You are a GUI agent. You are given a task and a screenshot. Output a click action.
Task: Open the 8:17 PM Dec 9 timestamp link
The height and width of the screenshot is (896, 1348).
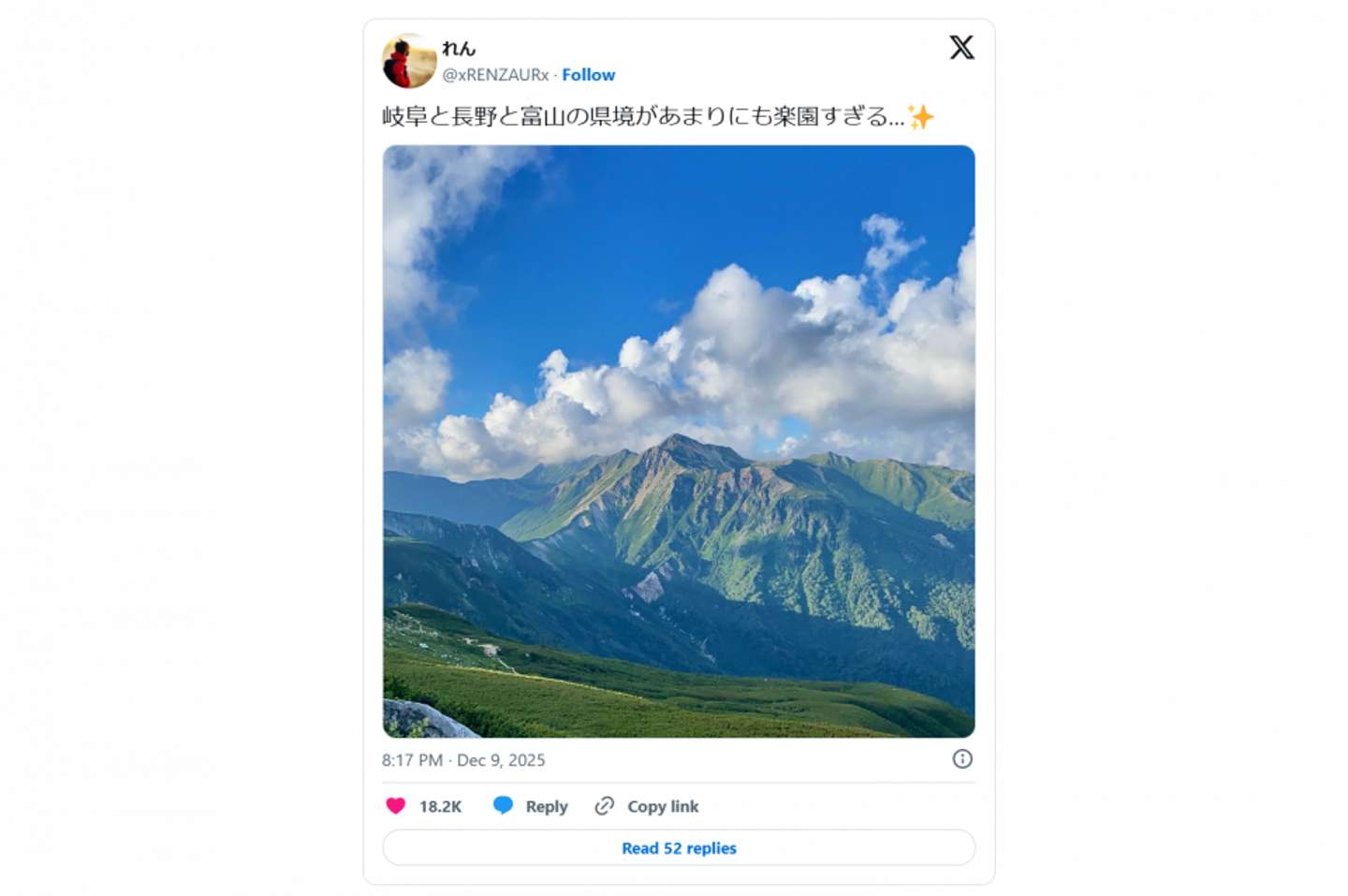point(463,760)
